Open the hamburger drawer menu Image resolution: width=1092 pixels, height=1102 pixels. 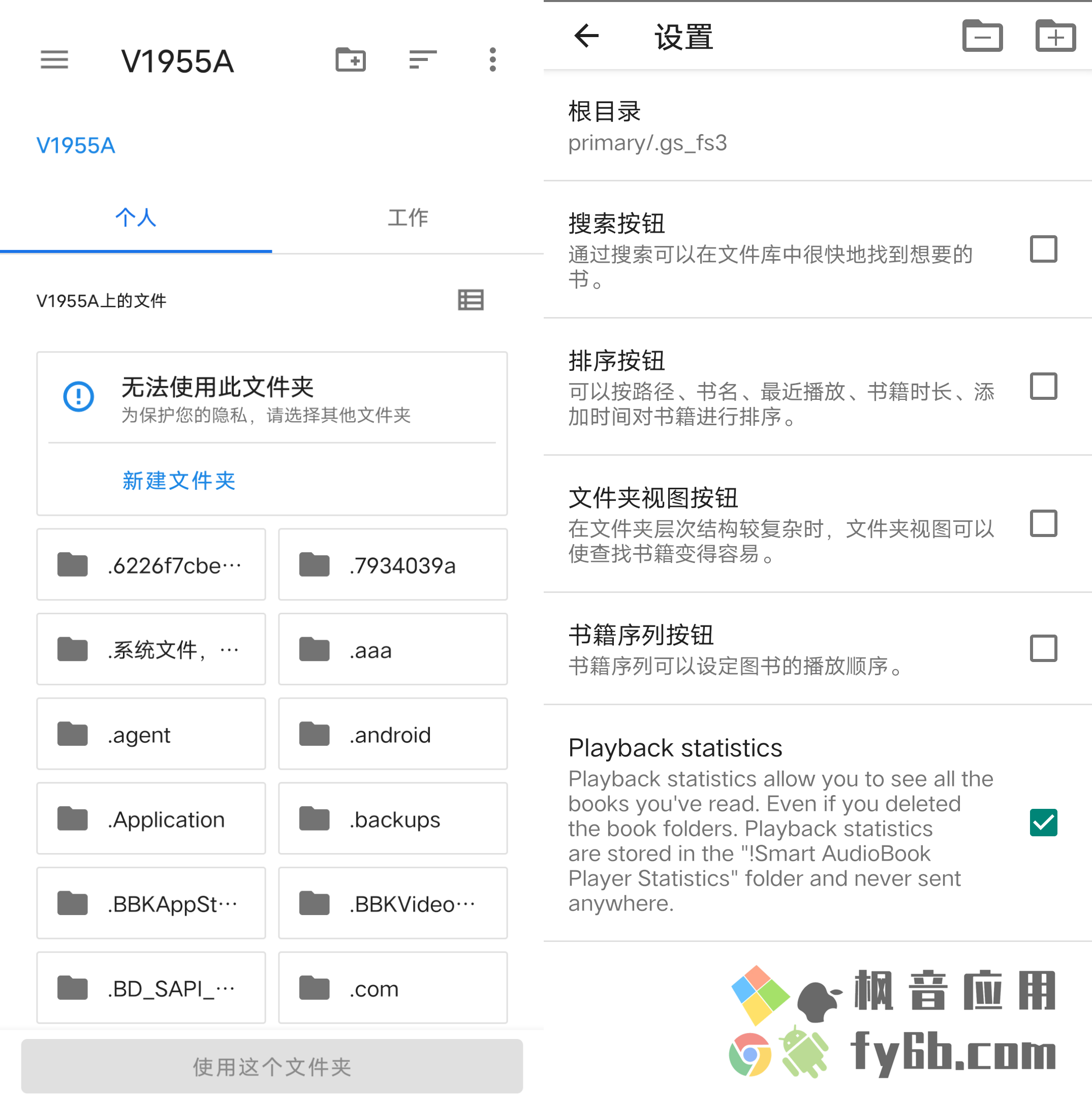(x=54, y=60)
